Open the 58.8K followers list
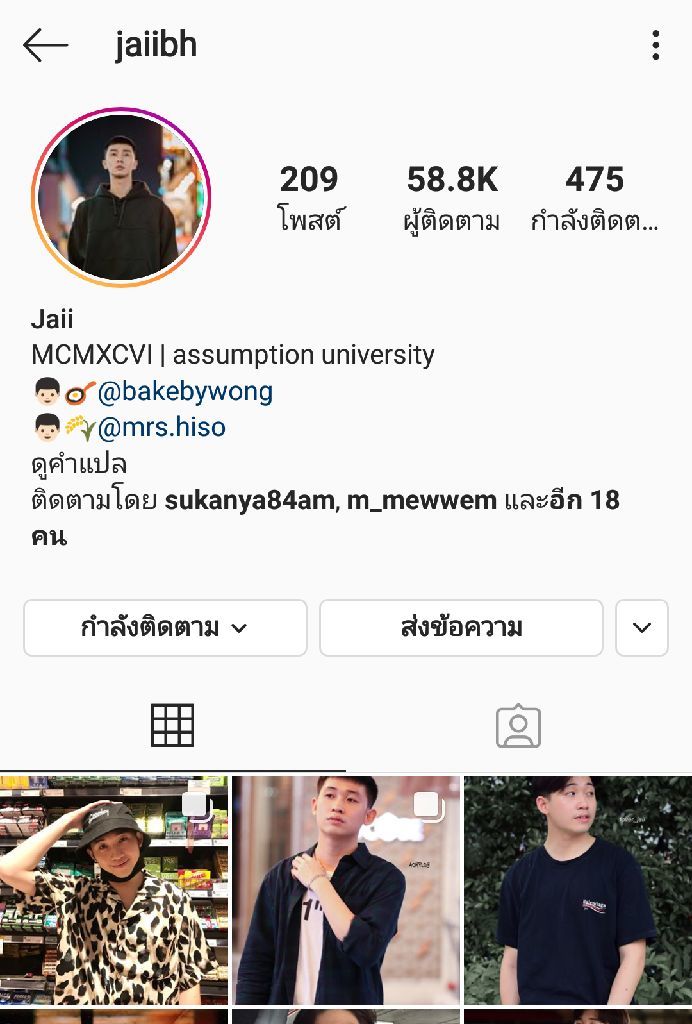The width and height of the screenshot is (692, 1024). click(x=452, y=197)
